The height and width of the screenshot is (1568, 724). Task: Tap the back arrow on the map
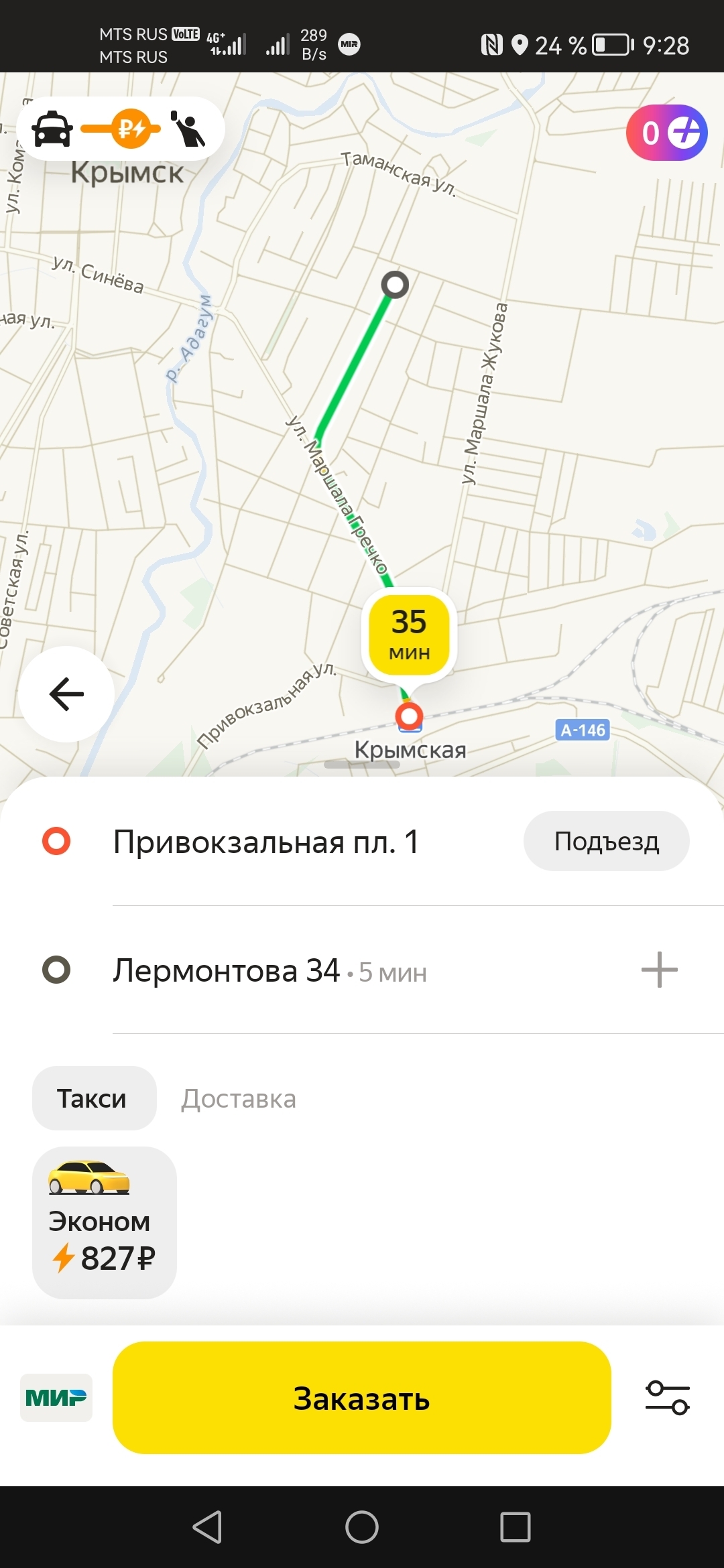click(x=66, y=694)
